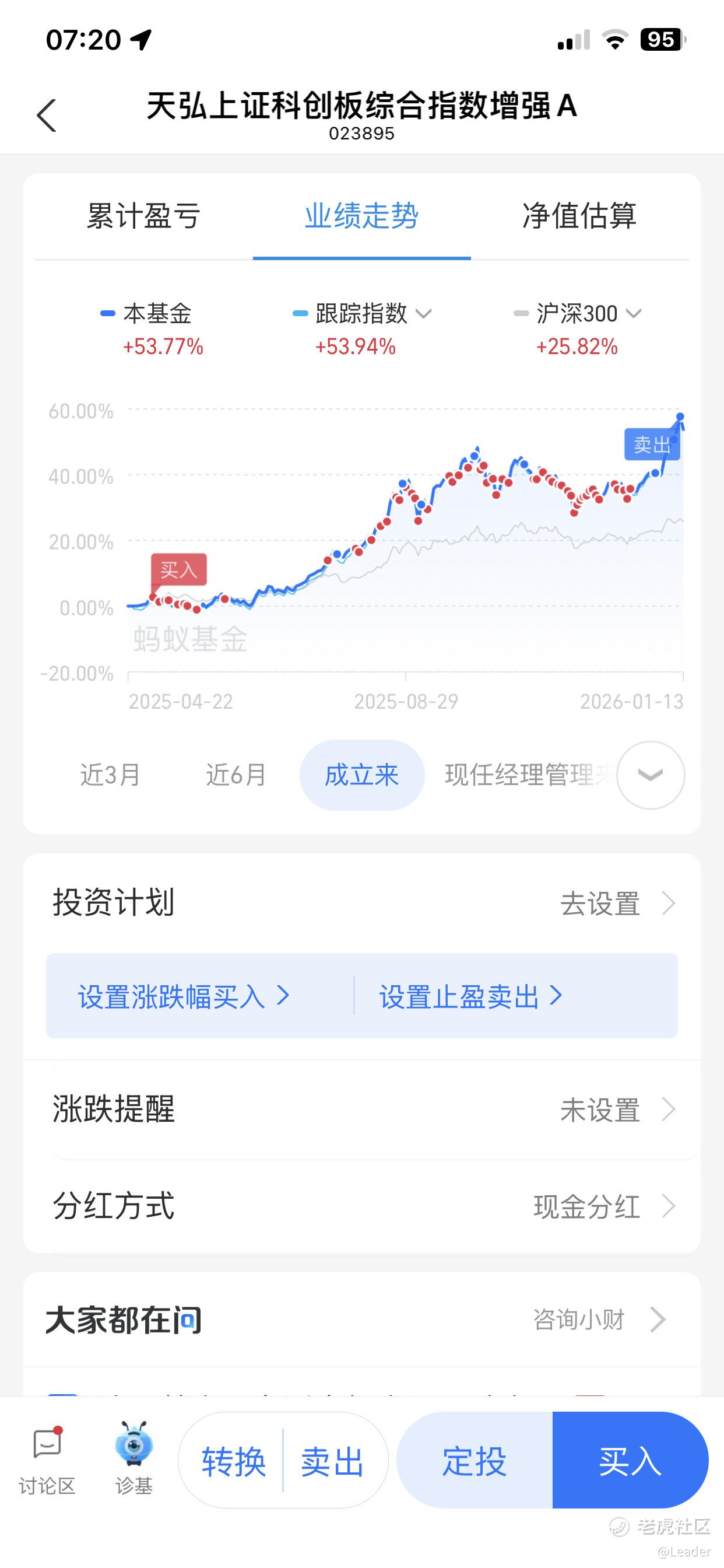Go back using the top-left arrow
The image size is (724, 1568).
click(47, 116)
